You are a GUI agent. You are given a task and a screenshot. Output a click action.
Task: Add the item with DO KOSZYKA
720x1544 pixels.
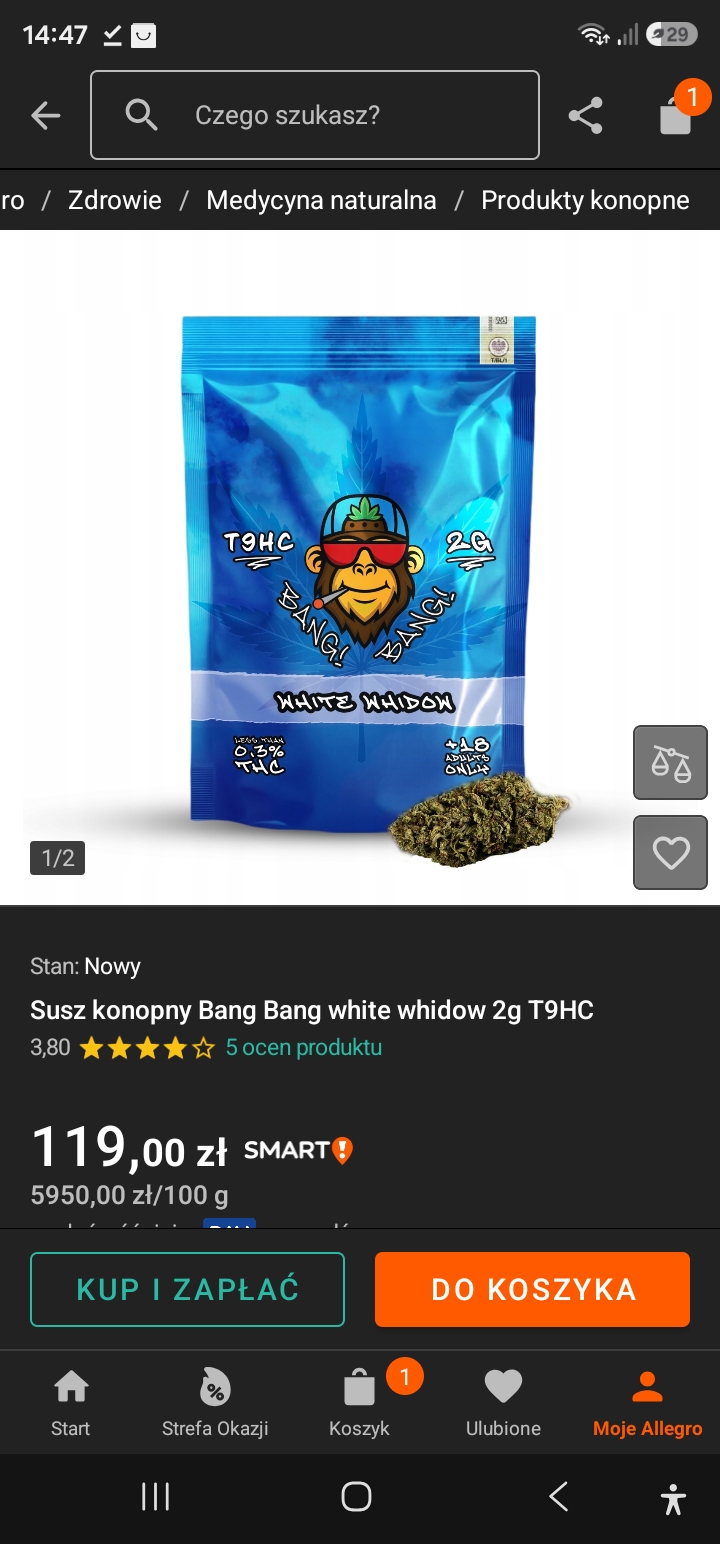[x=533, y=1289]
